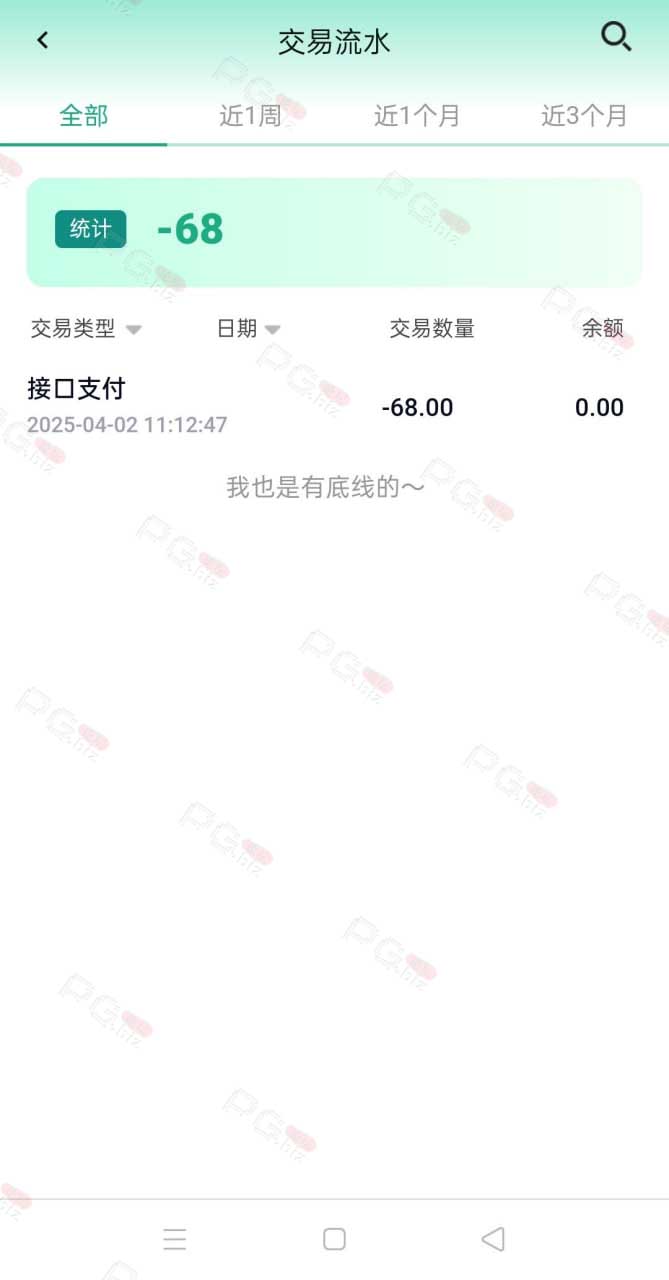Open recent apps from navigation bar
The width and height of the screenshot is (669, 1280).
point(175,1240)
